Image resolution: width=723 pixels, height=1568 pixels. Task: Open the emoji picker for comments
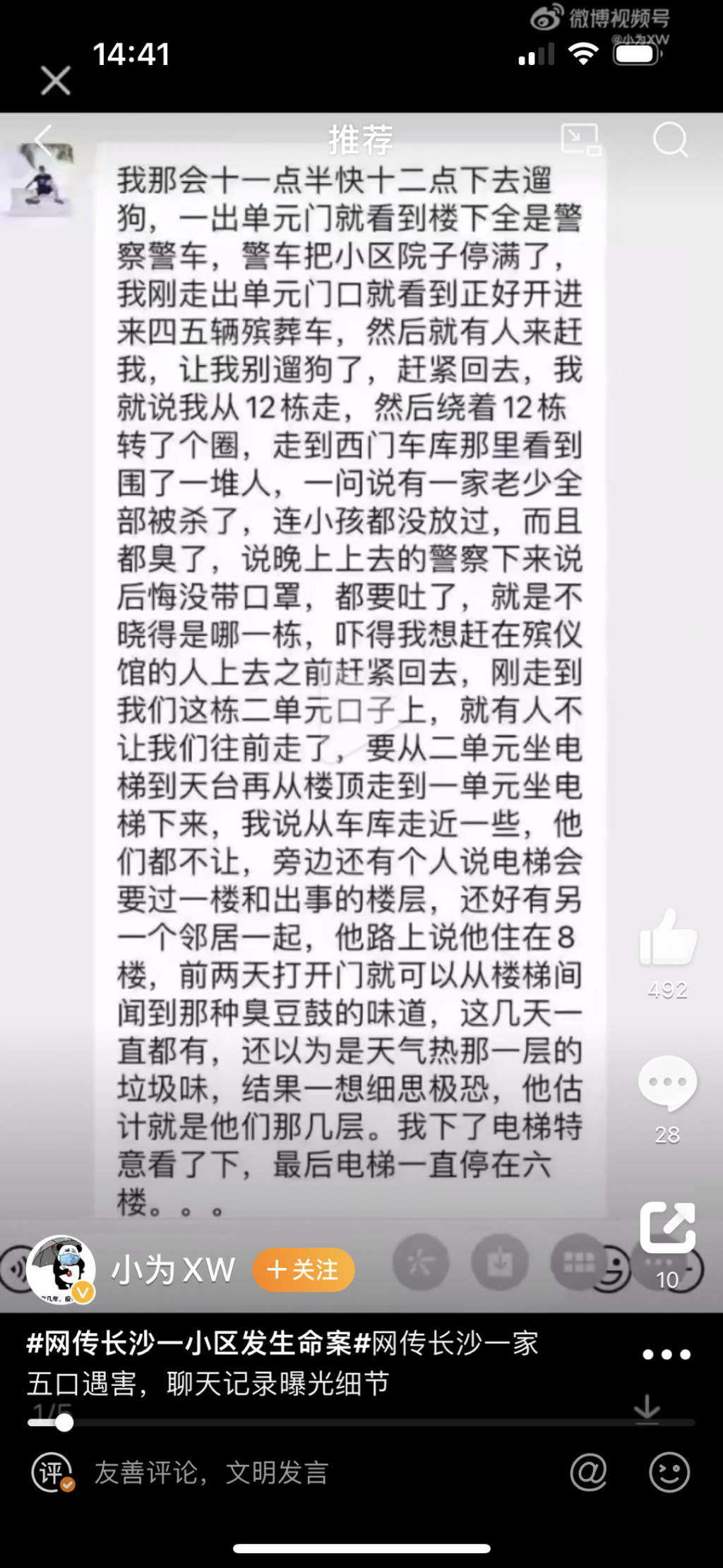pyautogui.click(x=669, y=1473)
